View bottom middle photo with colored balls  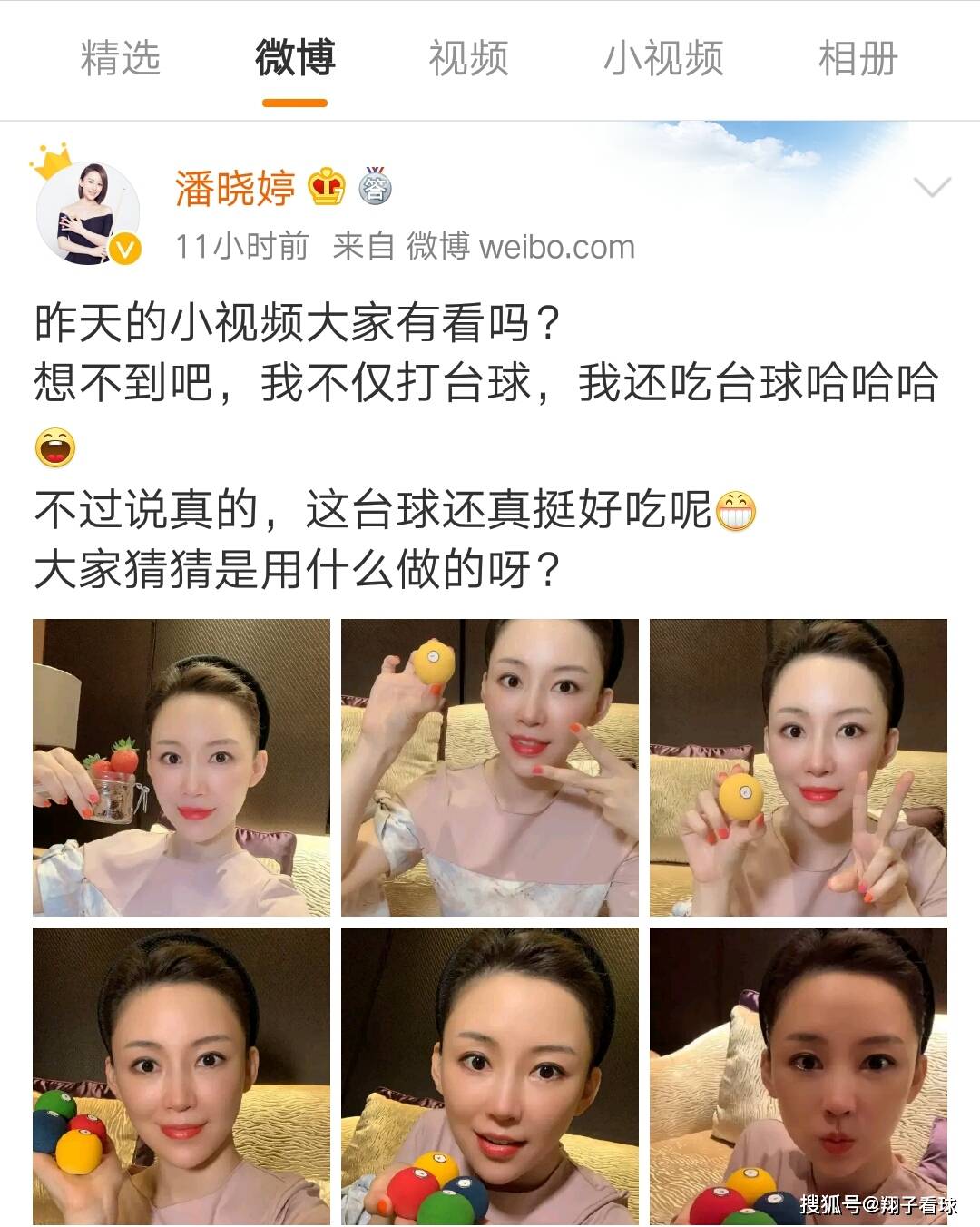point(490,1075)
